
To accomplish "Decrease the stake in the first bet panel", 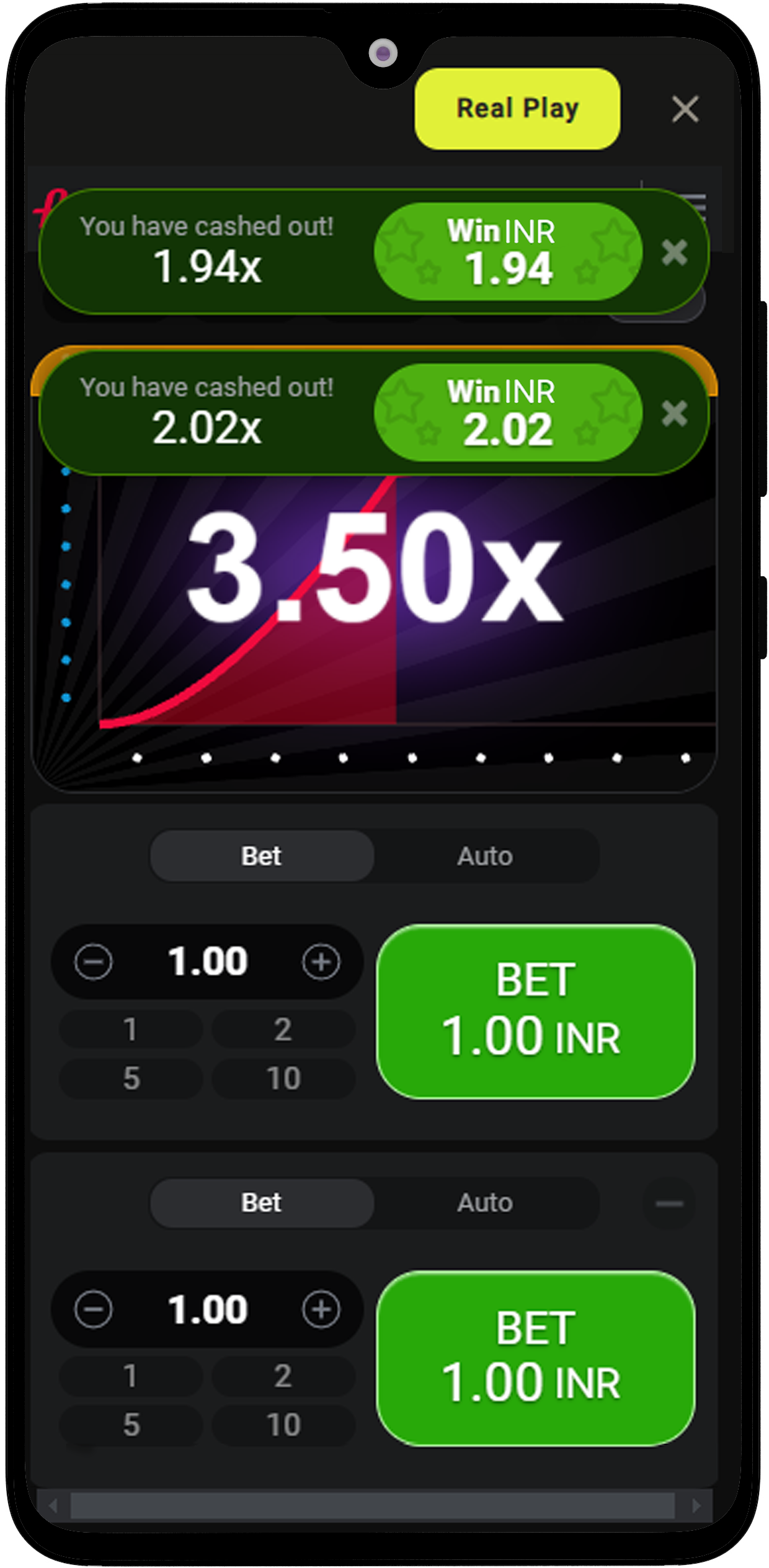I will click(x=93, y=962).
